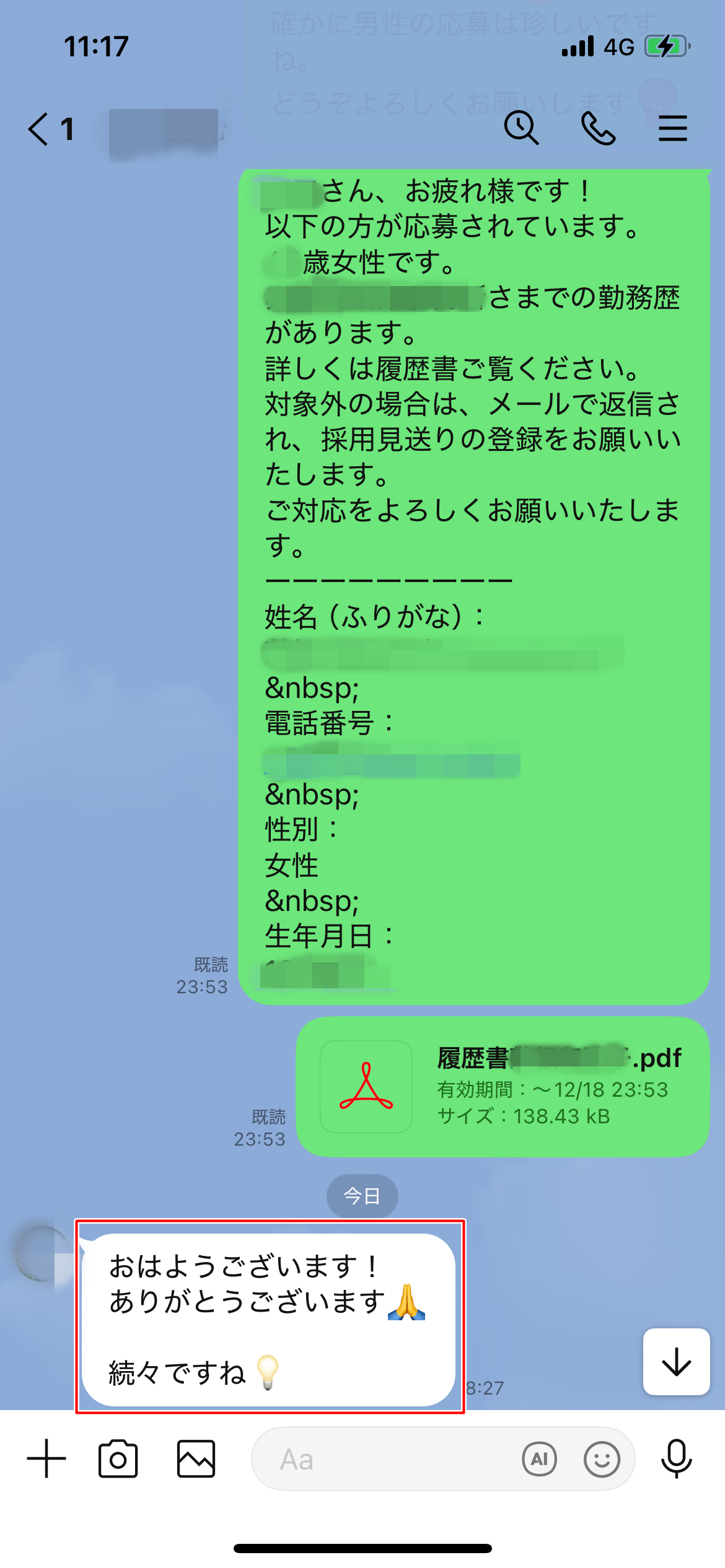Launch the camera
The image size is (725, 1568).
(118, 1458)
